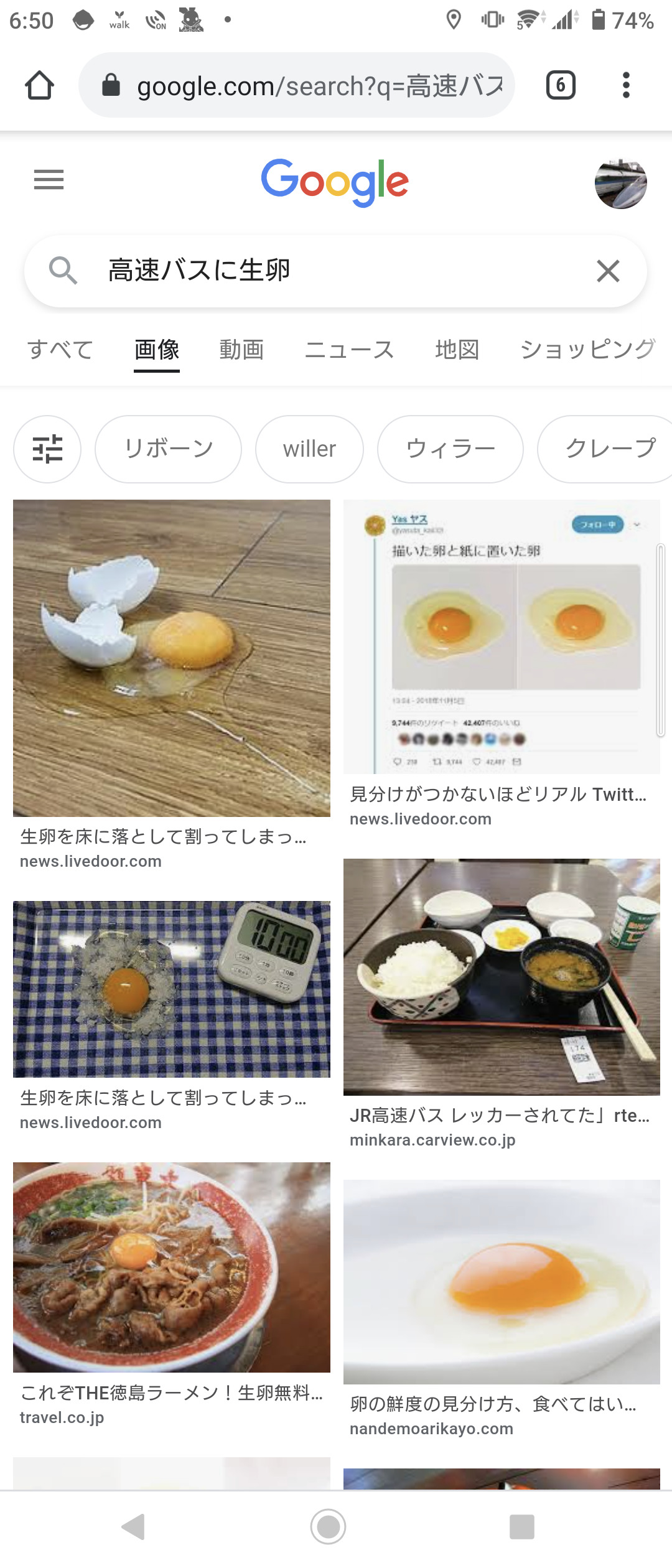Open the 見分けがつかないほどリアル Twitter image result
This screenshot has height=1568, width=672.
click(502, 637)
